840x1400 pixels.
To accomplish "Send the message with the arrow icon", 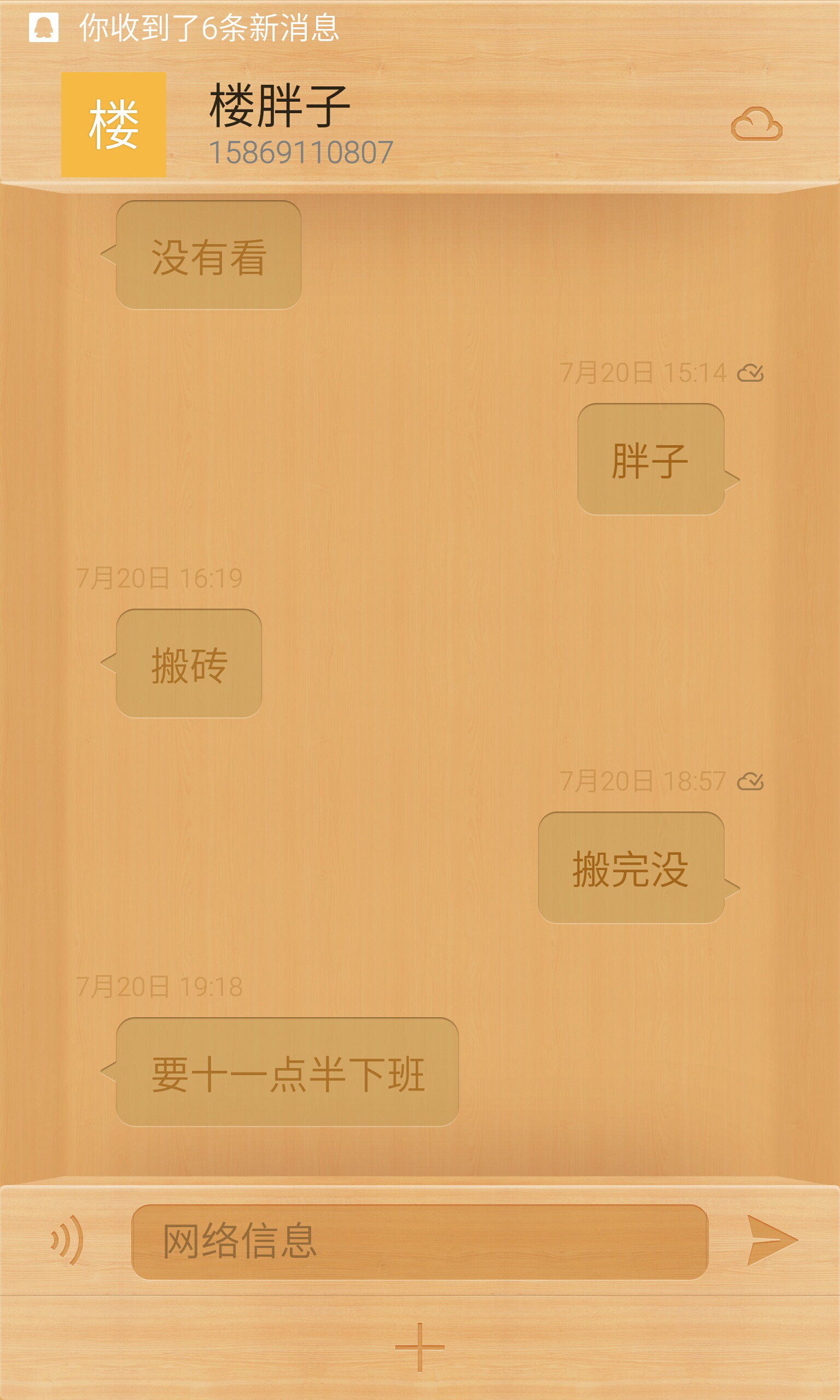I will (772, 1240).
